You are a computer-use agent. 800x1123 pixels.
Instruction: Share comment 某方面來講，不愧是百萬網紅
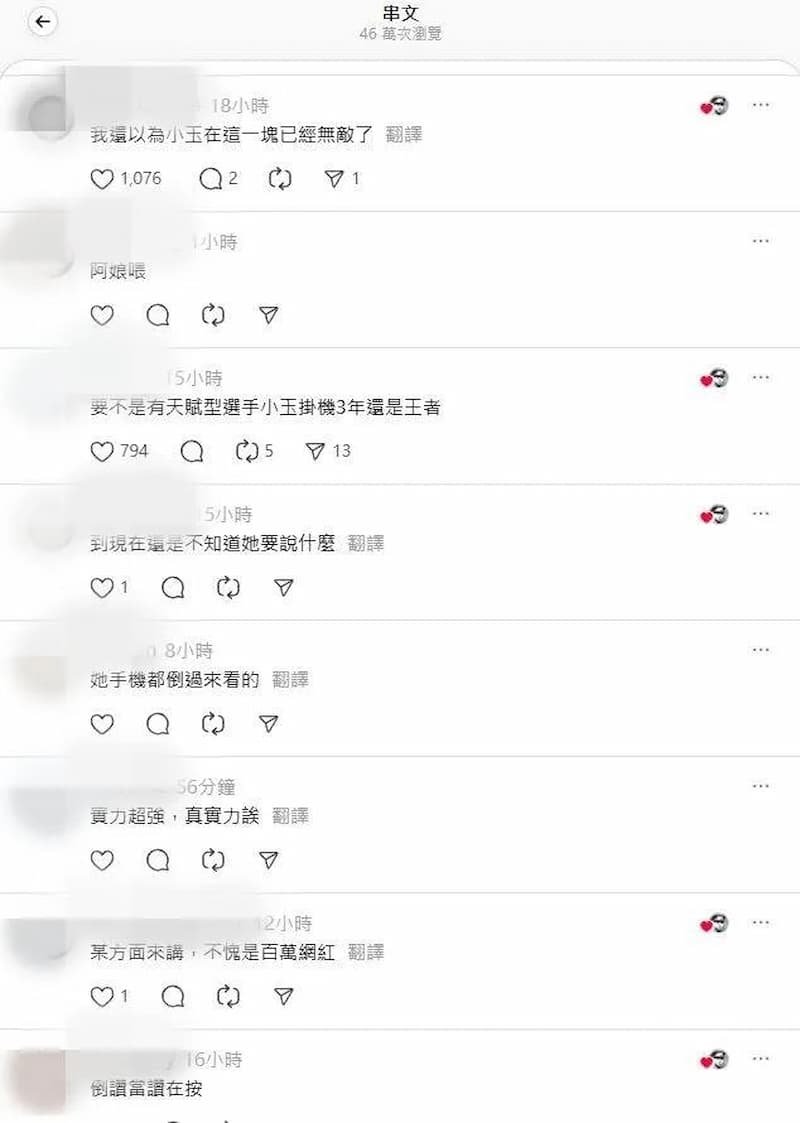(x=283, y=996)
